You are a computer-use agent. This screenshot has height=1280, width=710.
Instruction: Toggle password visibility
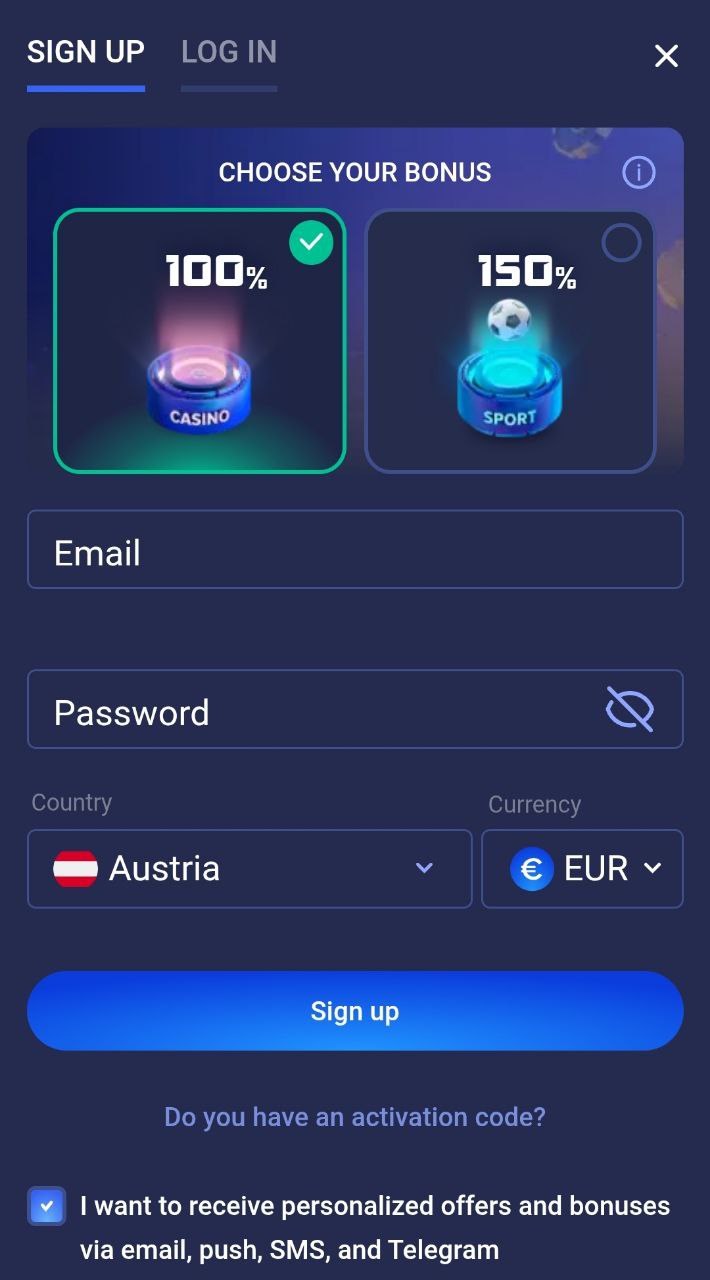click(630, 709)
